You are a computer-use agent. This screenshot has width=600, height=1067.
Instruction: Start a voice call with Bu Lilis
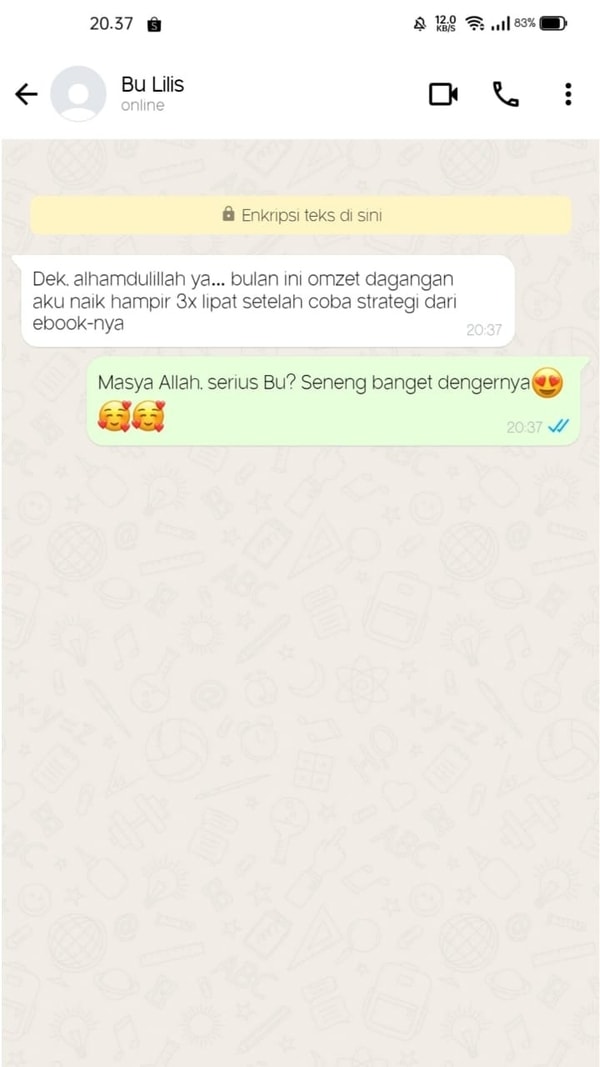(x=506, y=95)
